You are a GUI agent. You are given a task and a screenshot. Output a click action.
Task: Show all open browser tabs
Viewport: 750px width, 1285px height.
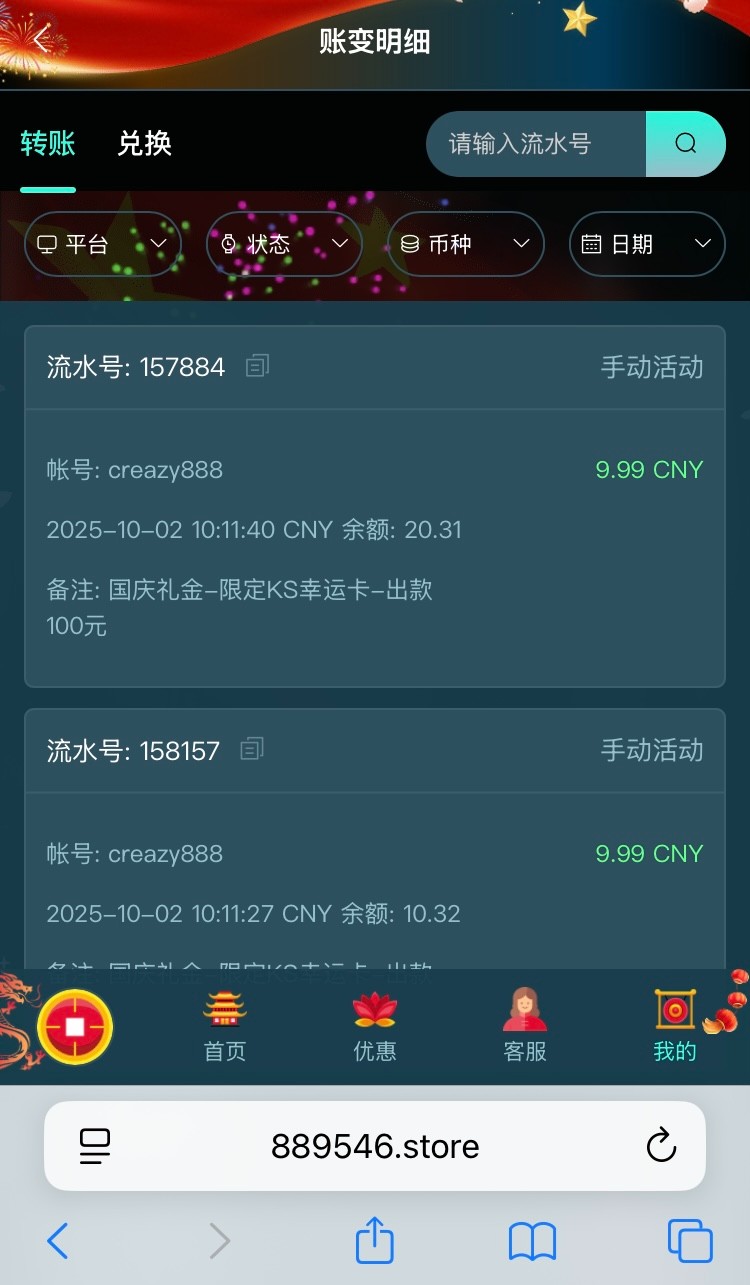coord(690,1242)
